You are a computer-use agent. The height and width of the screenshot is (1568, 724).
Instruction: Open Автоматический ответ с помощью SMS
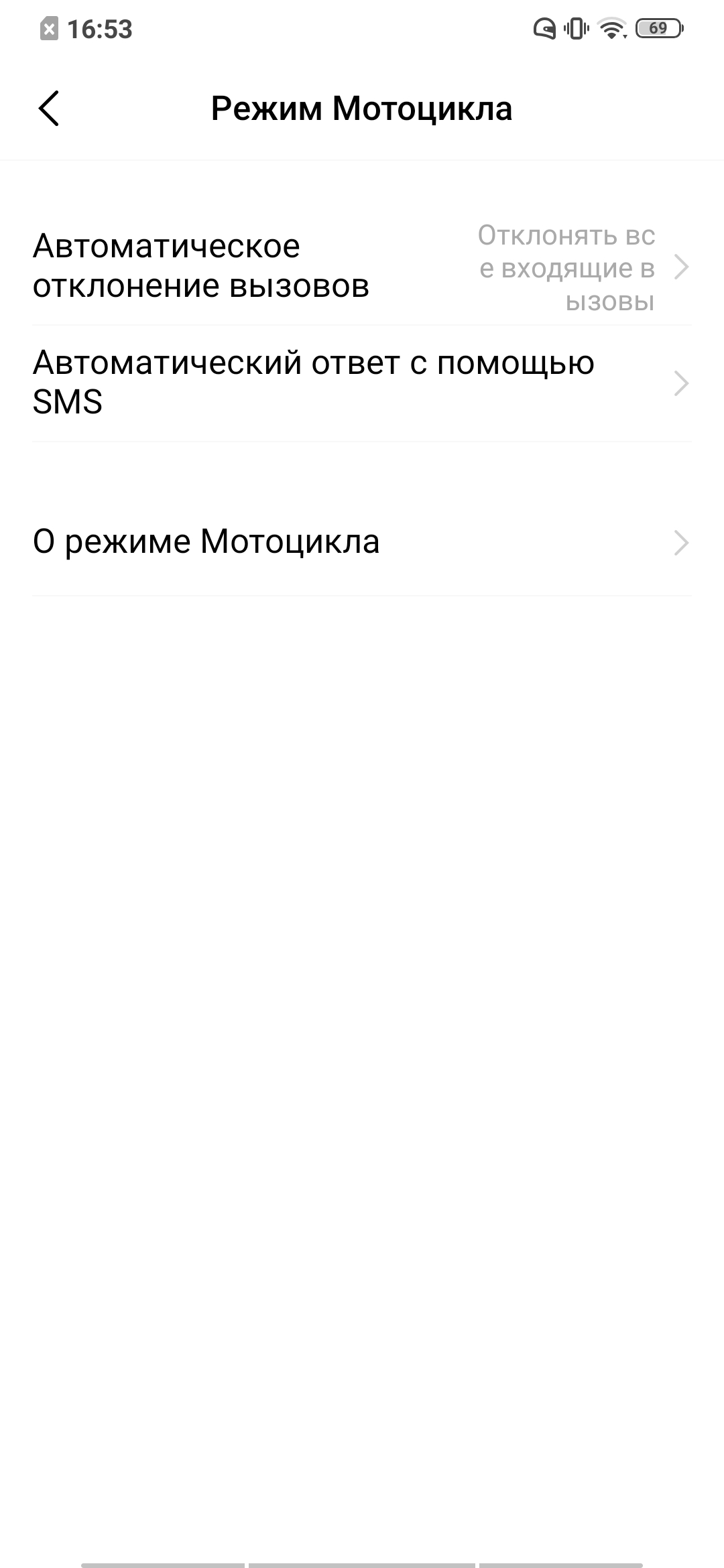(x=362, y=383)
